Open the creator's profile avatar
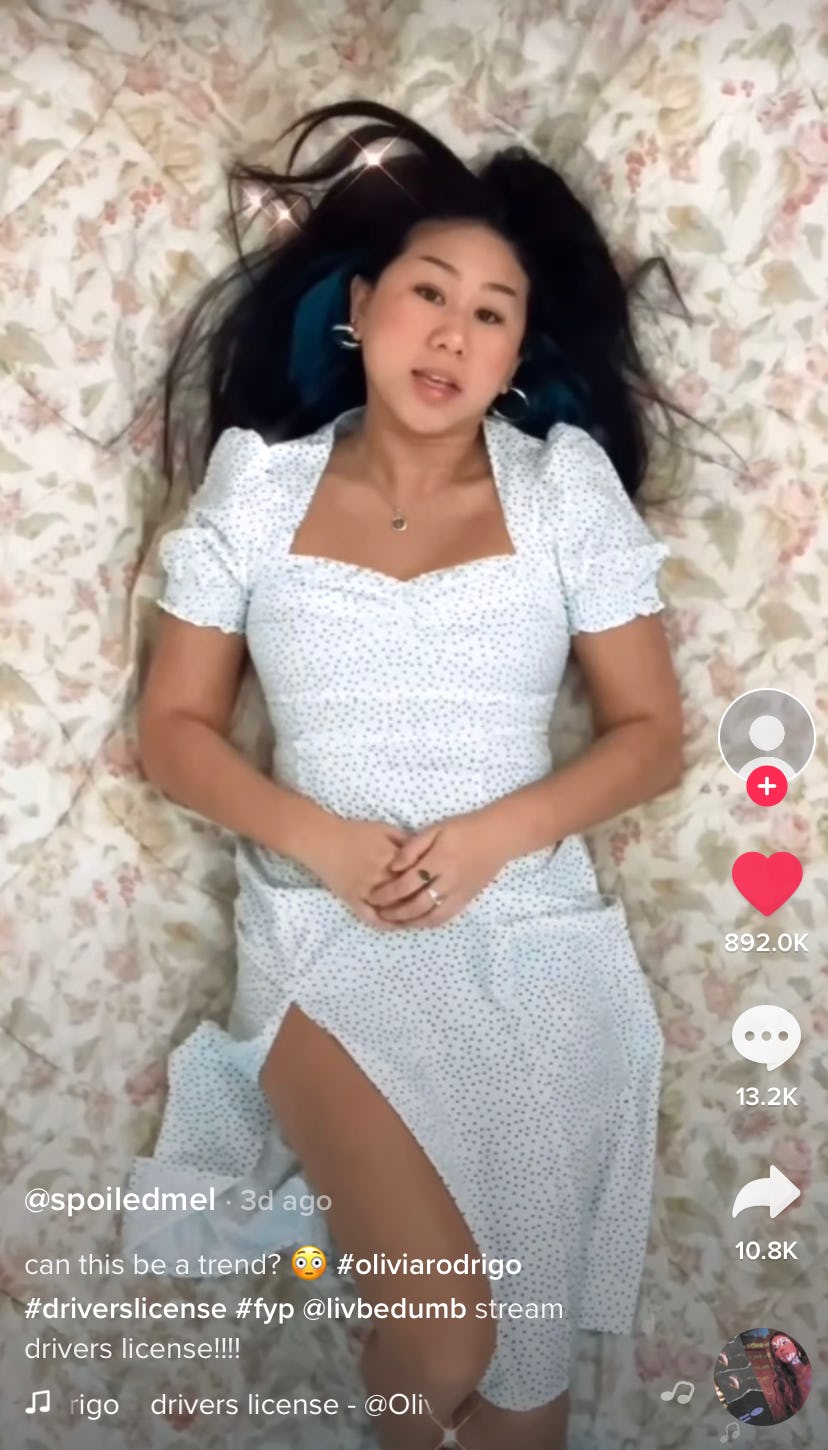This screenshot has width=828, height=1450. click(x=766, y=737)
